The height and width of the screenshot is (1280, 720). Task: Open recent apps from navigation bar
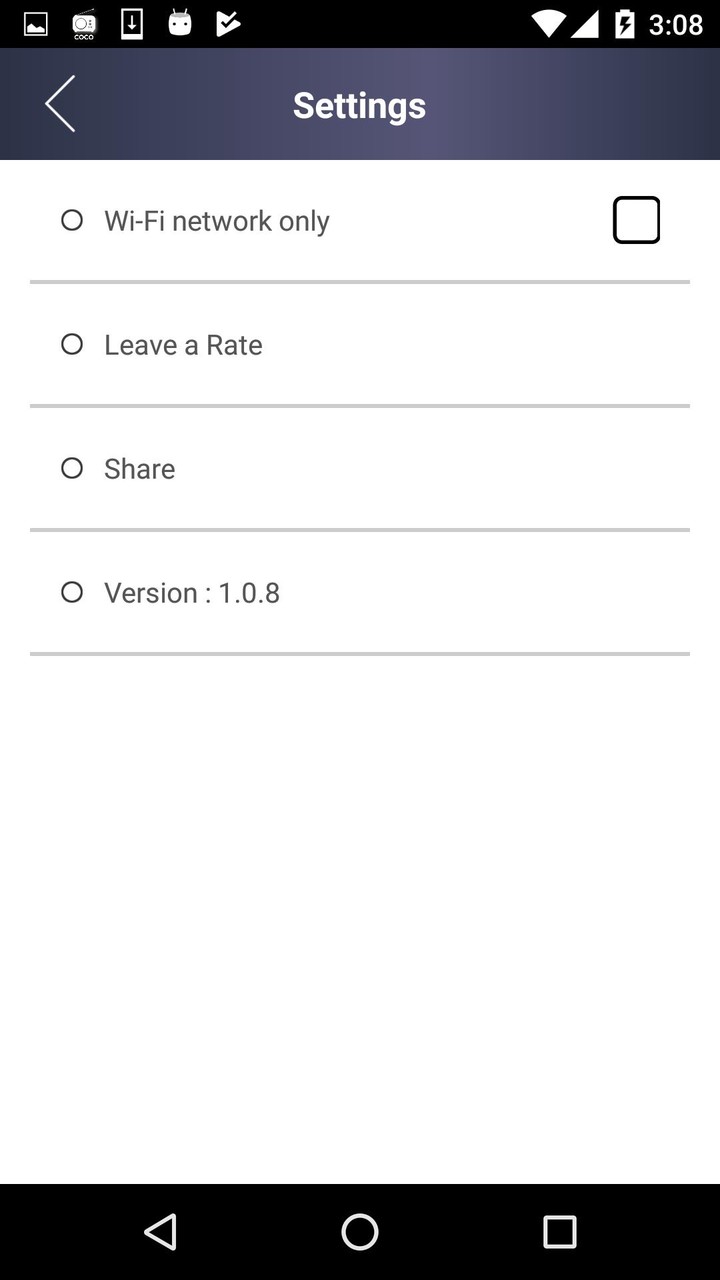(559, 1232)
